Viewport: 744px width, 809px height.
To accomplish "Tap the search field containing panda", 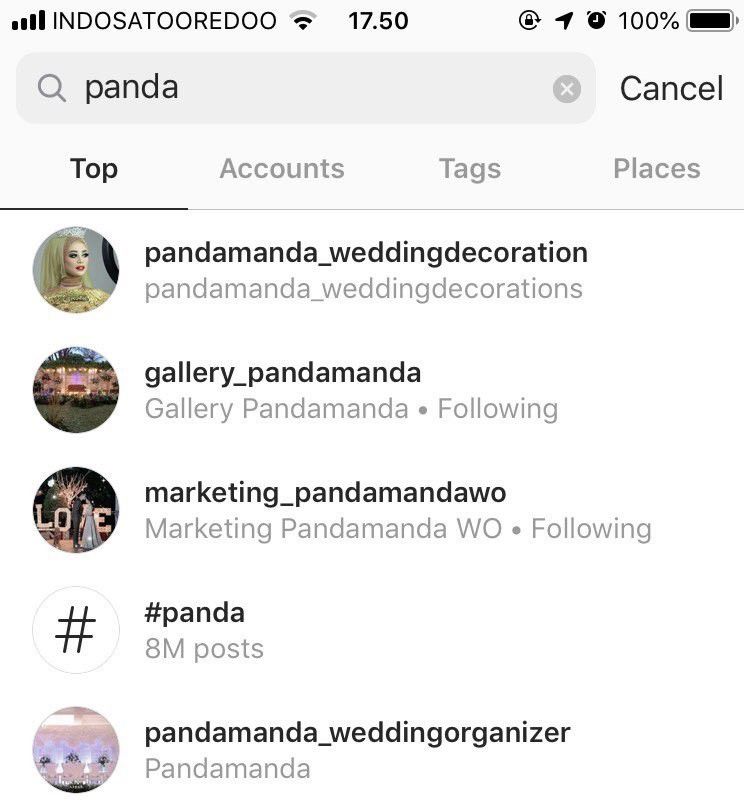I will coord(300,88).
